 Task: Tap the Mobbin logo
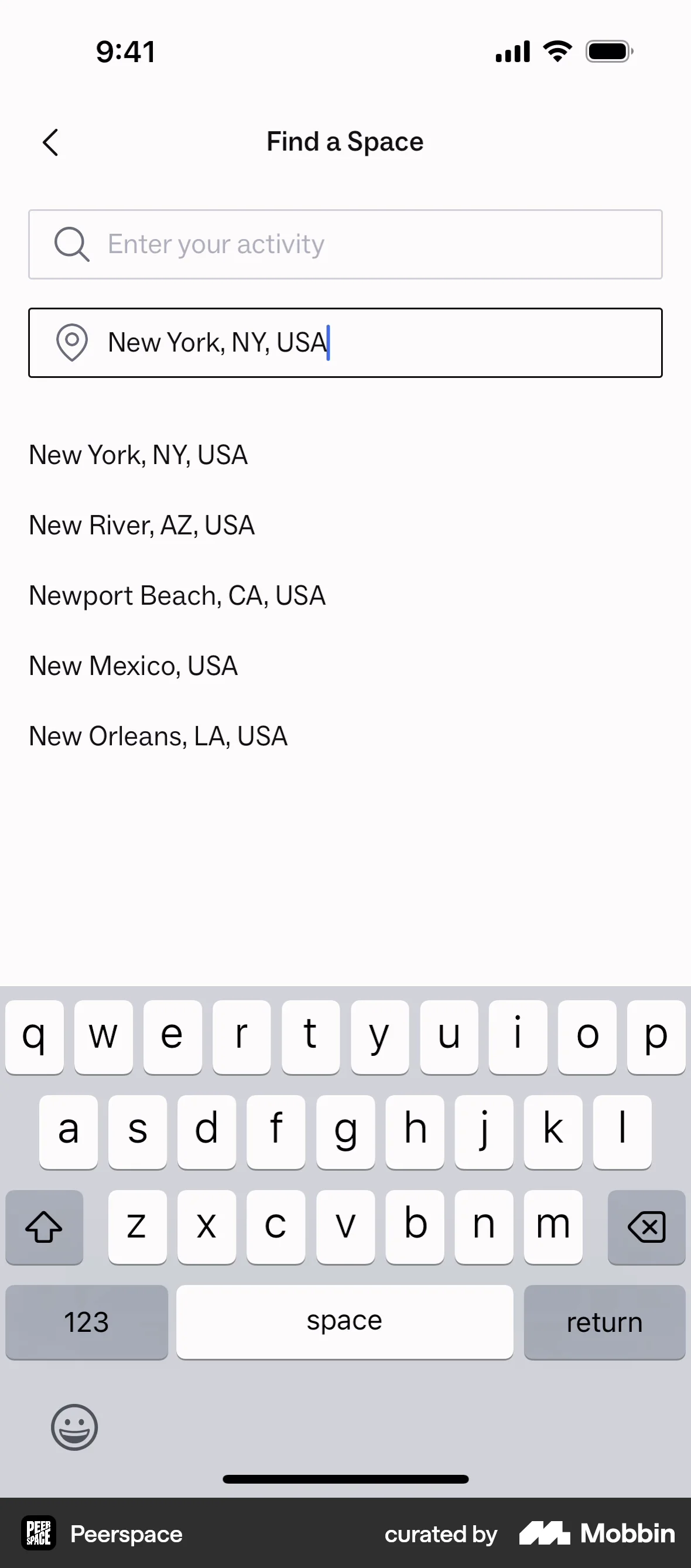[x=595, y=1534]
